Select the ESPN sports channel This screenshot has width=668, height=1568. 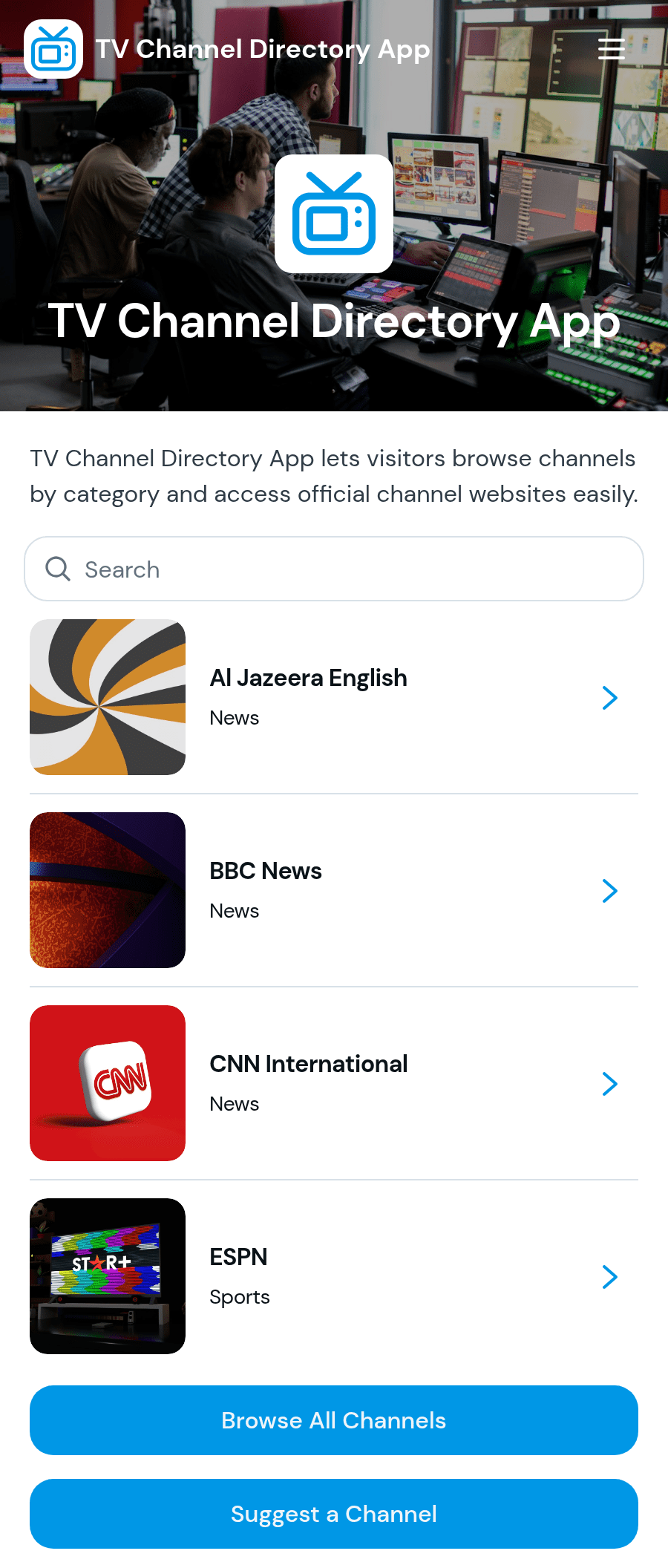coord(334,1276)
